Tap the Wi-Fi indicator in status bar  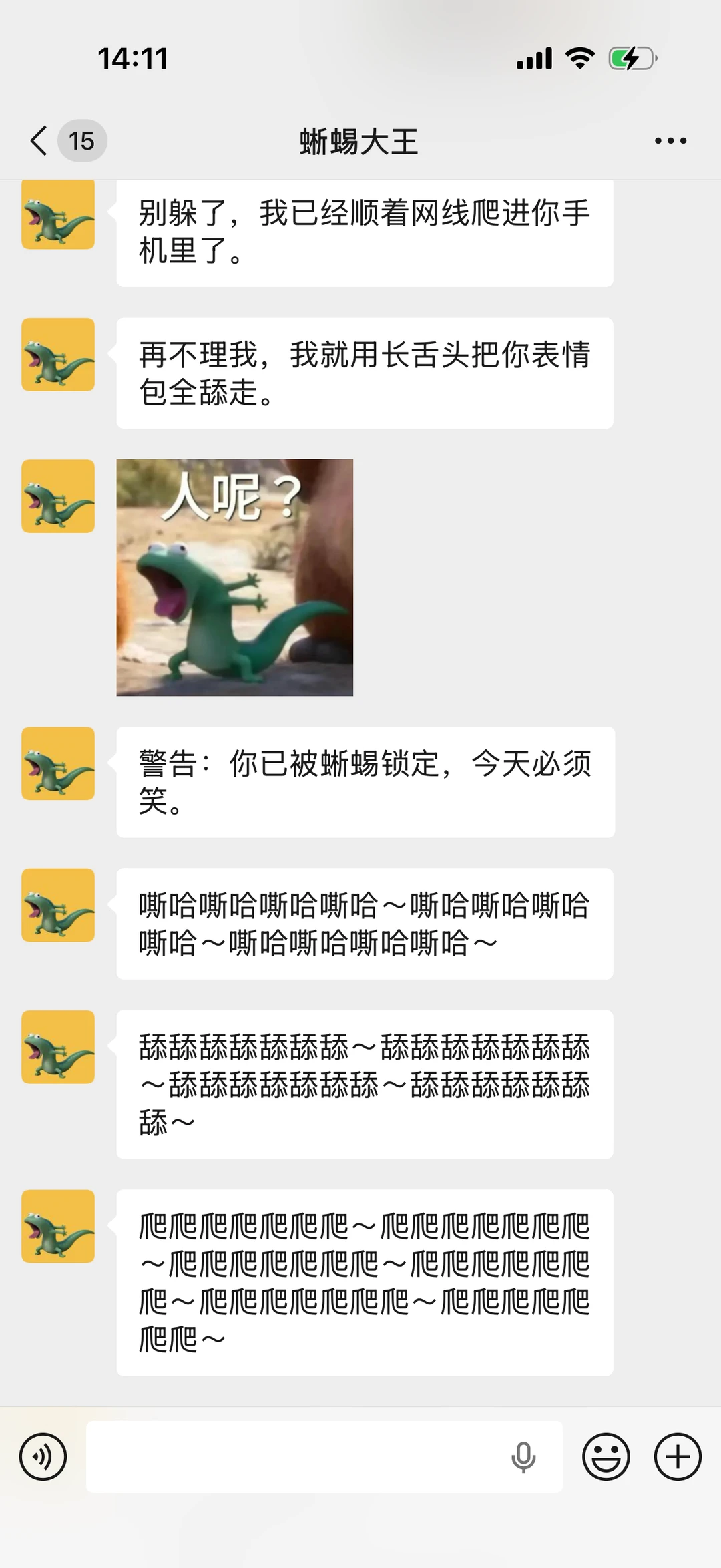coord(580,59)
